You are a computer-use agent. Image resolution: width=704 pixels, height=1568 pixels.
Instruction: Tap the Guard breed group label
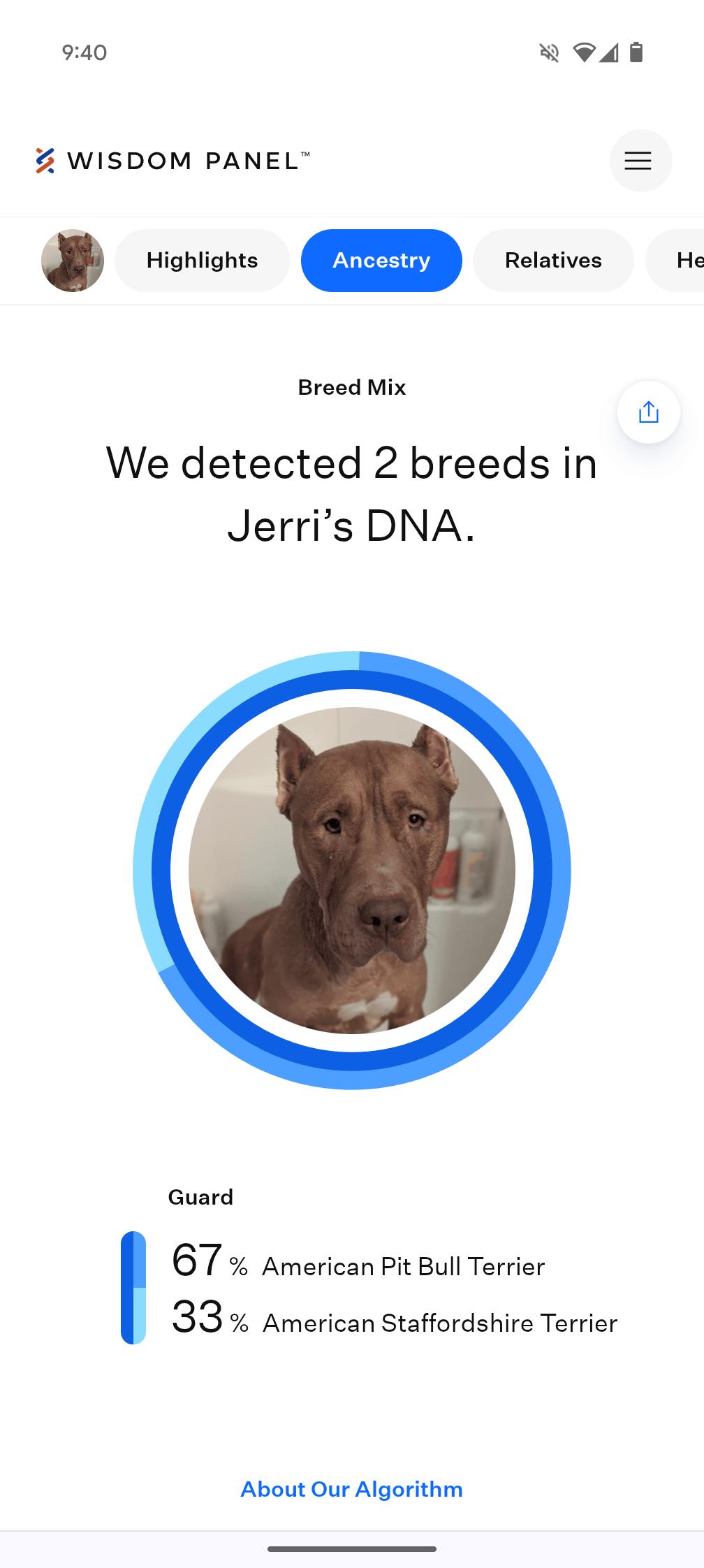pyautogui.click(x=200, y=1197)
